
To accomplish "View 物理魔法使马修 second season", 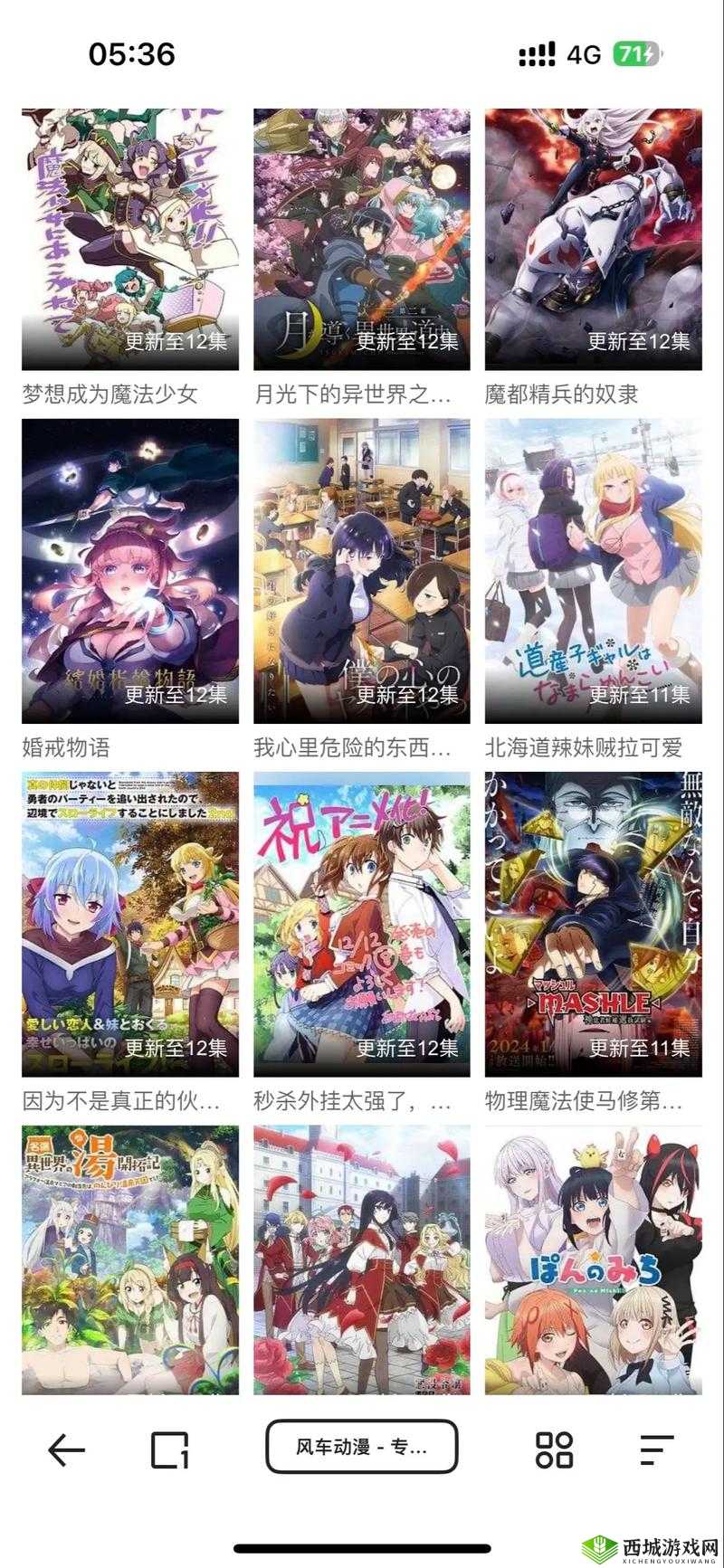I will (x=594, y=924).
